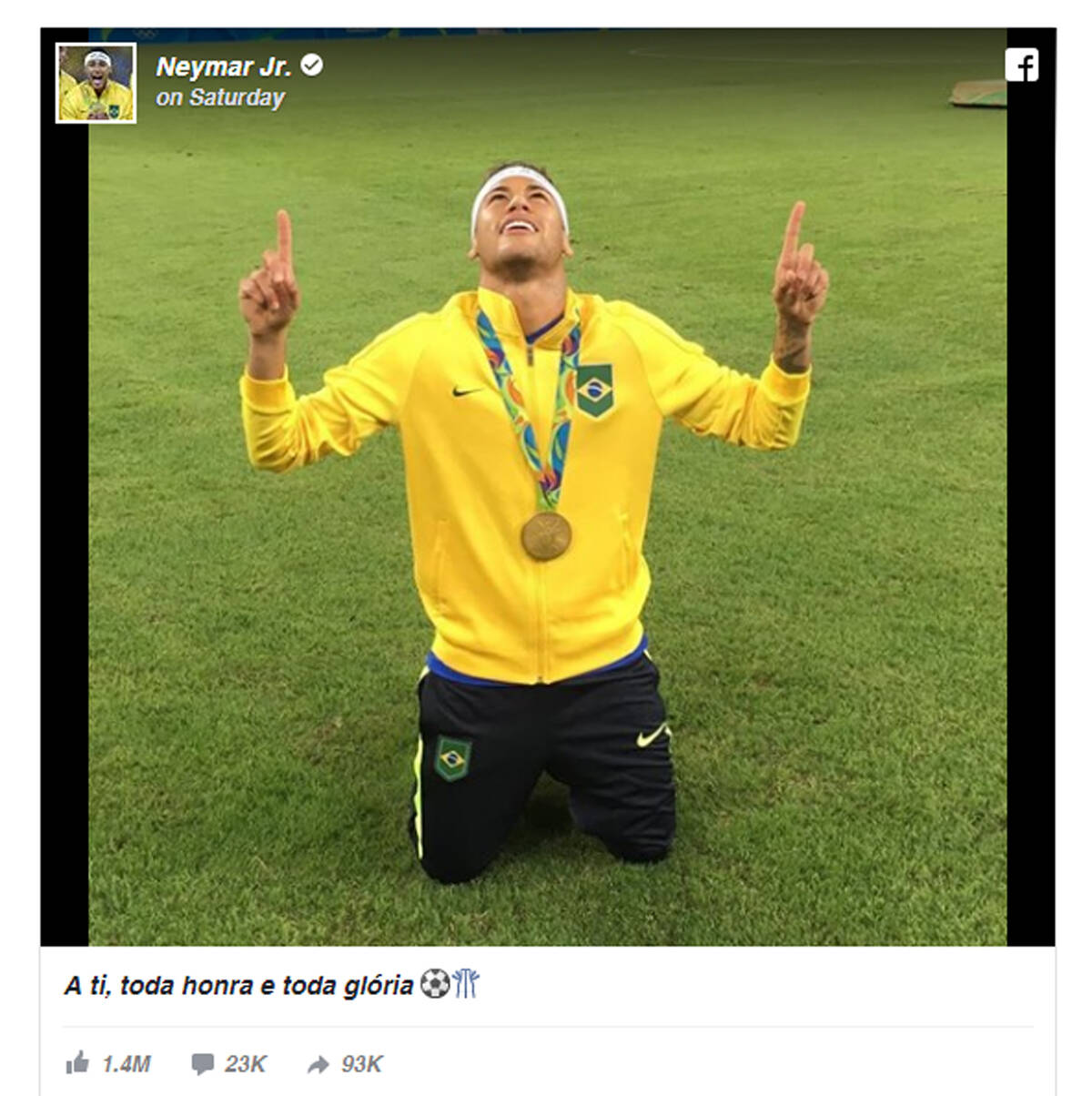
Task: Open Neymar Jr.'s profile picture
Action: click(96, 83)
